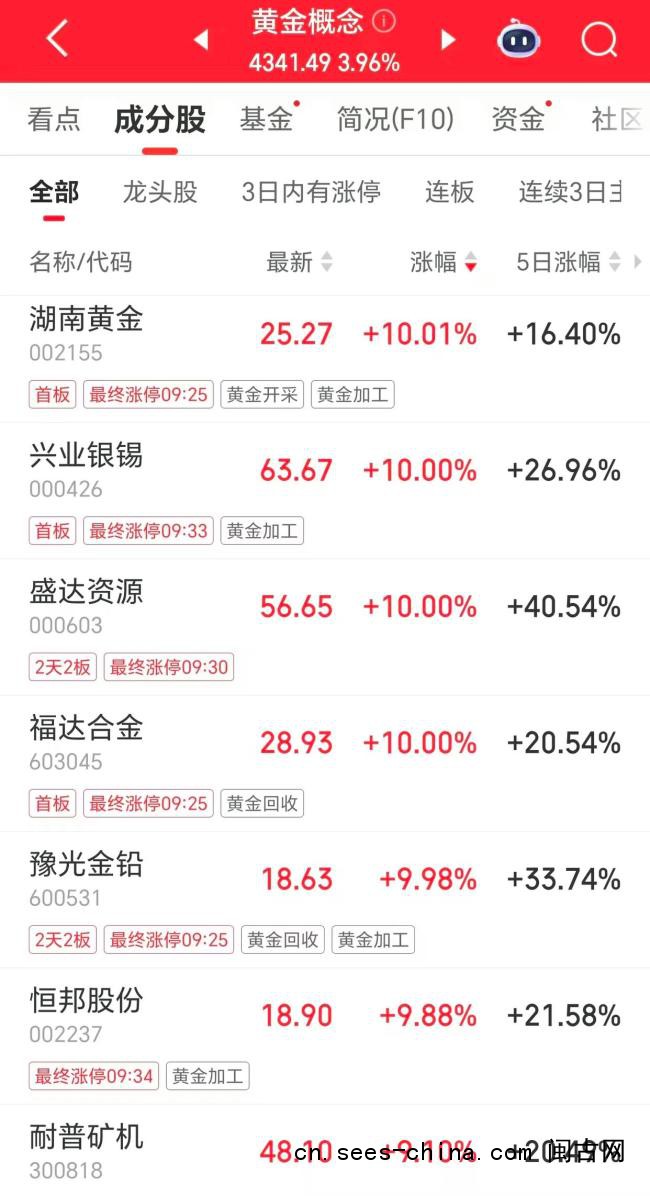Image resolution: width=650 pixels, height=1196 pixels.
Task: Open the 简况(F10) tab
Action: point(395,120)
